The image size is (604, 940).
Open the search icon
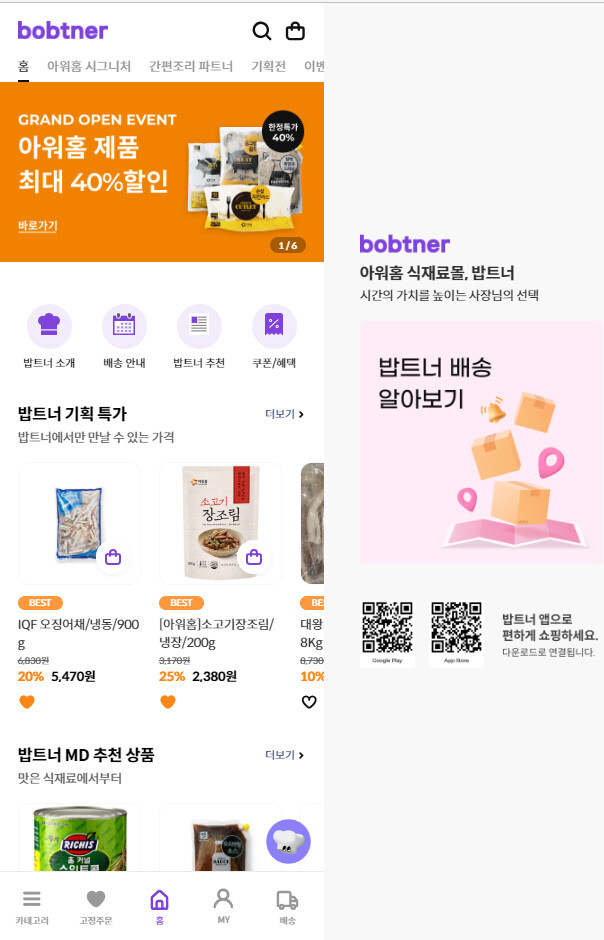pyautogui.click(x=262, y=31)
